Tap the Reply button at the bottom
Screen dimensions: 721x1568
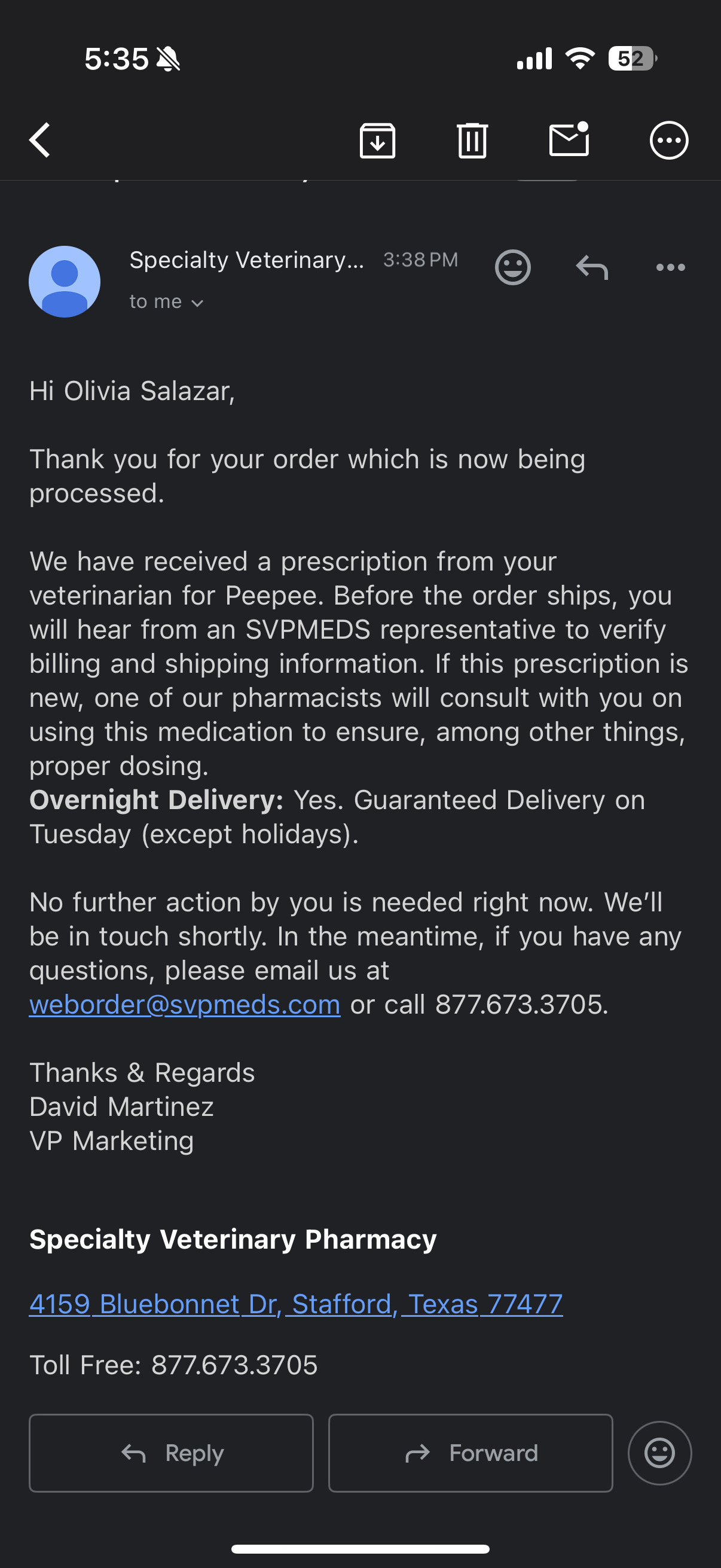(172, 1453)
